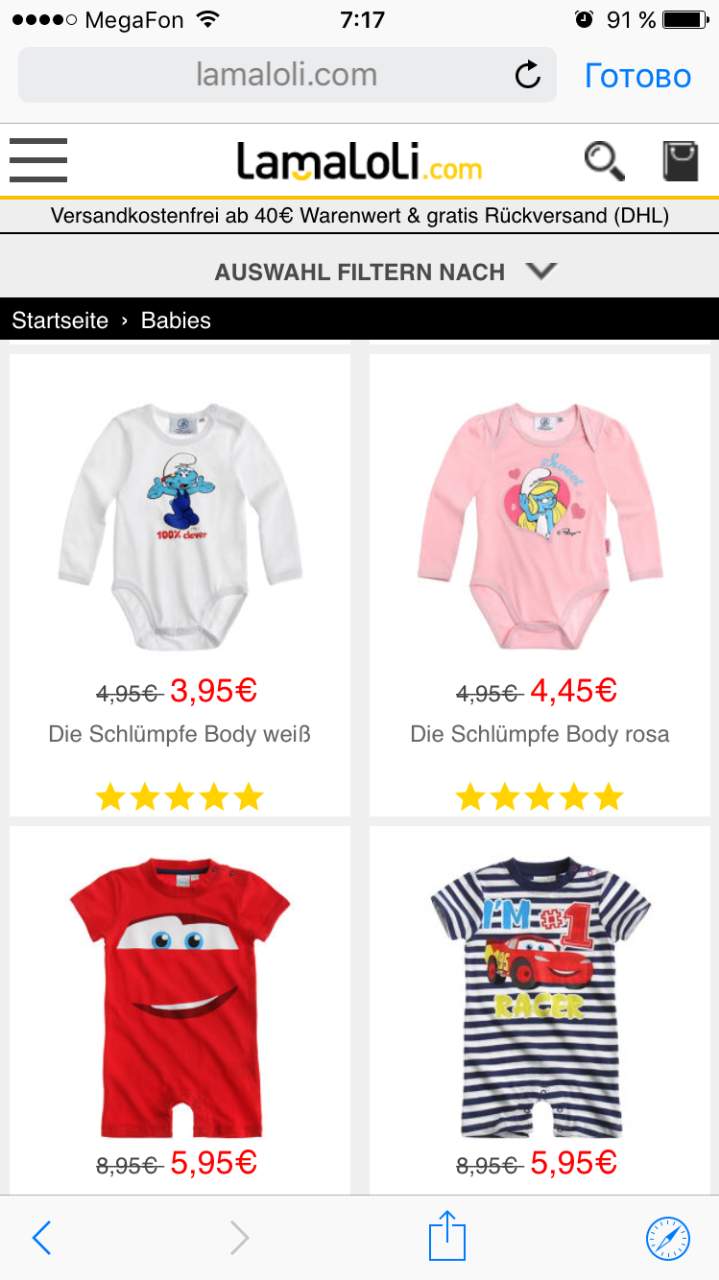This screenshot has width=719, height=1280.
Task: Open the red Cars face romper
Action: tap(180, 1010)
